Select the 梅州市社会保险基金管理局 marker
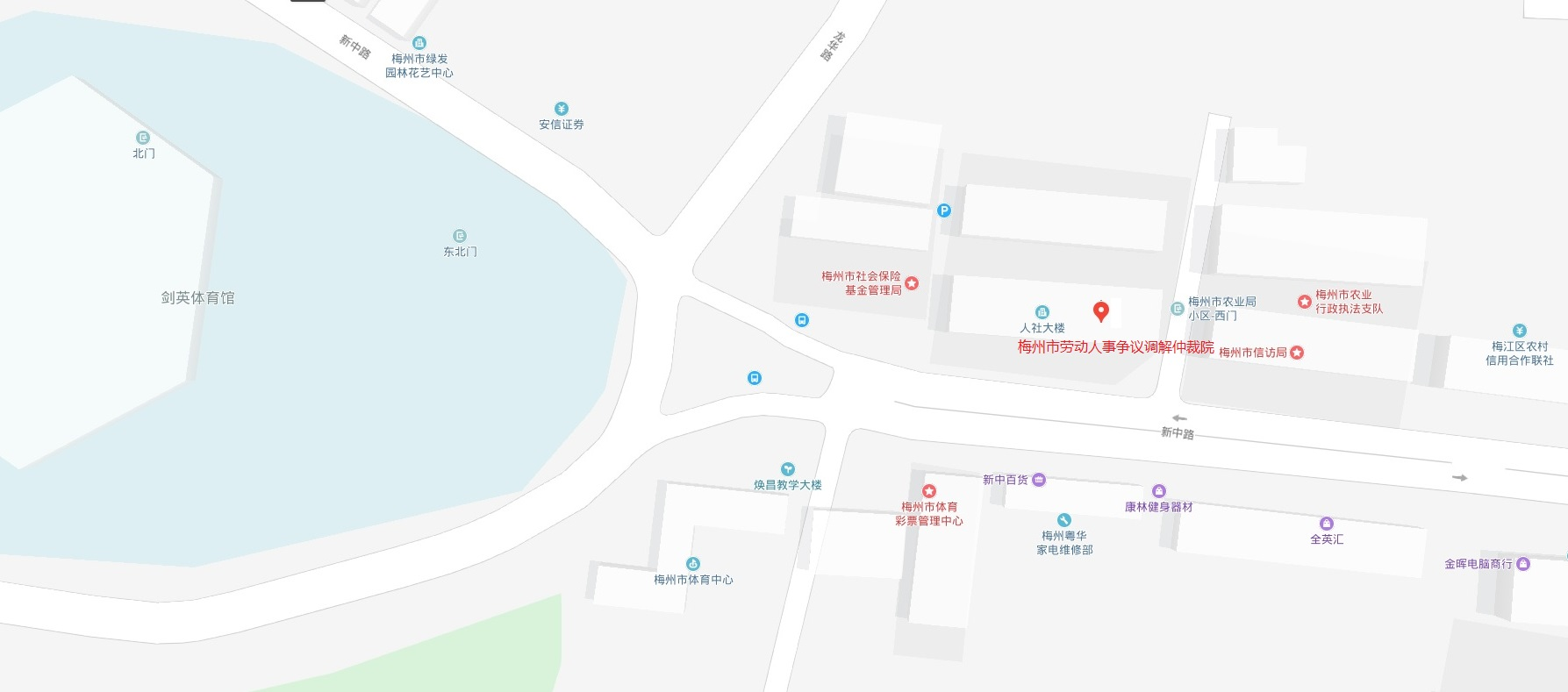Screen dimensions: 1568x692 [912, 283]
